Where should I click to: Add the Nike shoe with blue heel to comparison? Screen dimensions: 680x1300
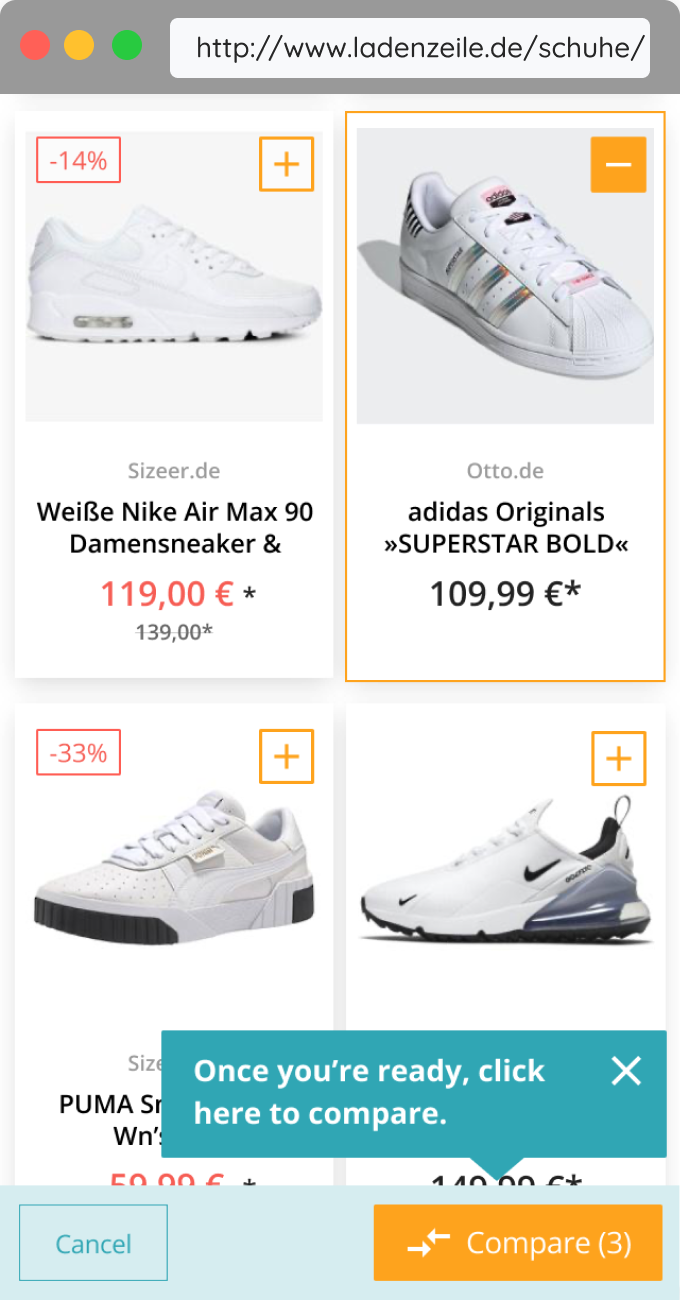[618, 759]
